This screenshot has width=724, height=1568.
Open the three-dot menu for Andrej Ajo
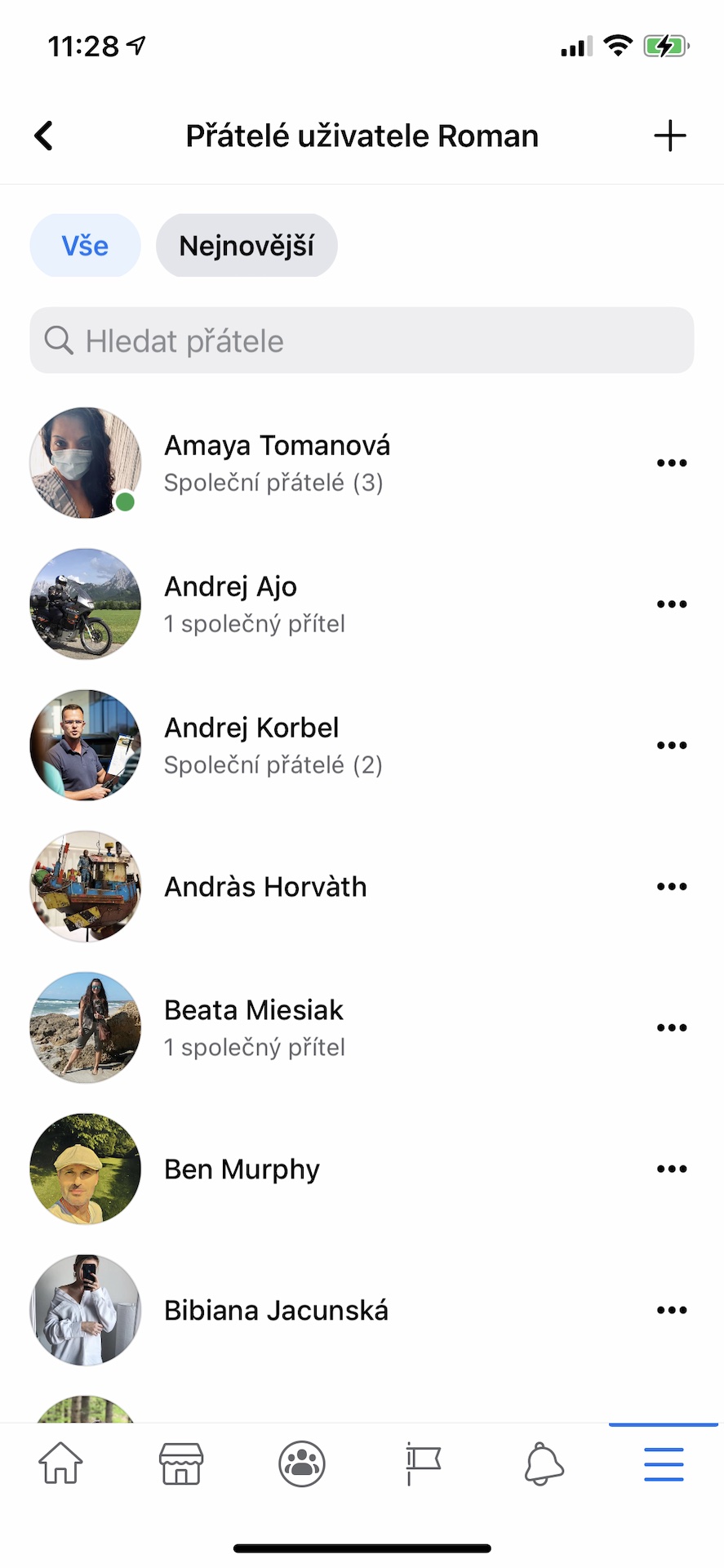coord(671,604)
